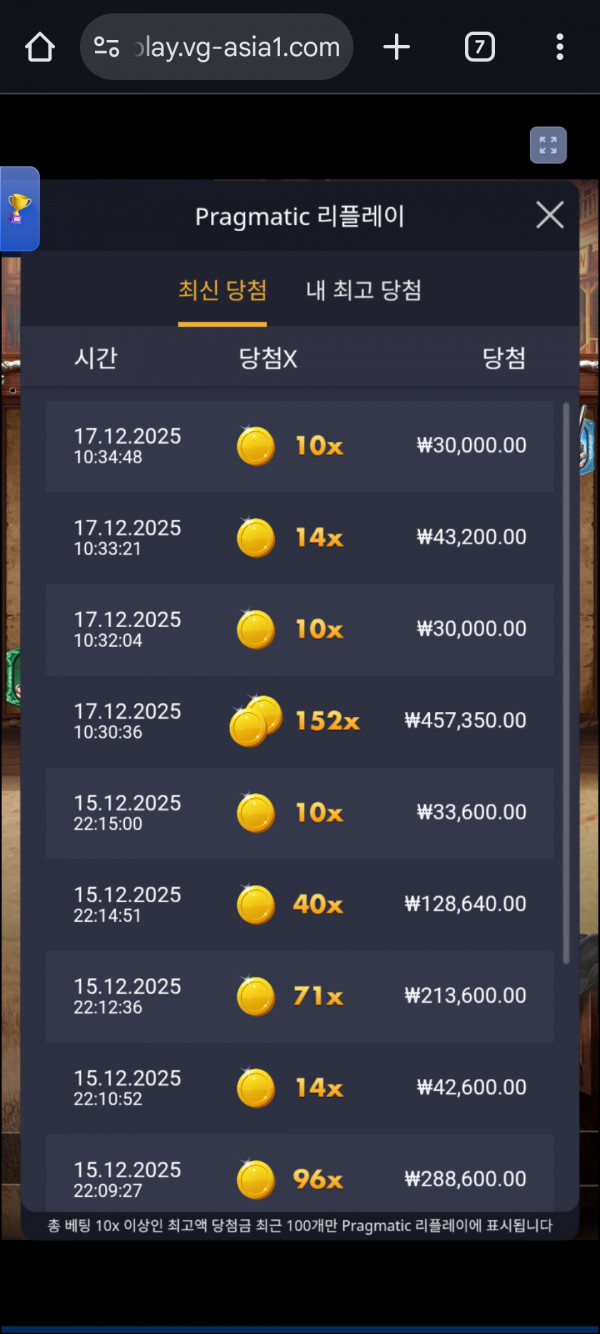Open replay of 10x win ₩33,600.00
This screenshot has width=600, height=1334.
pyautogui.click(x=300, y=813)
